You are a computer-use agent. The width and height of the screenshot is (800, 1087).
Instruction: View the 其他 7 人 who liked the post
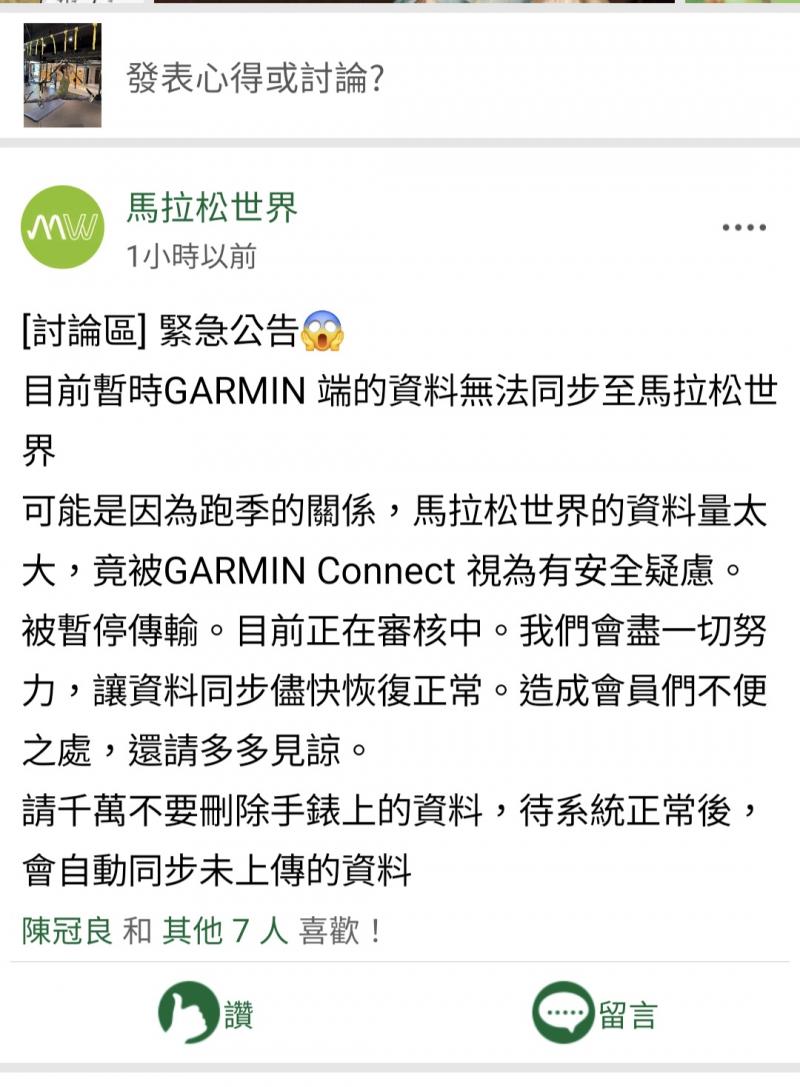point(225,930)
